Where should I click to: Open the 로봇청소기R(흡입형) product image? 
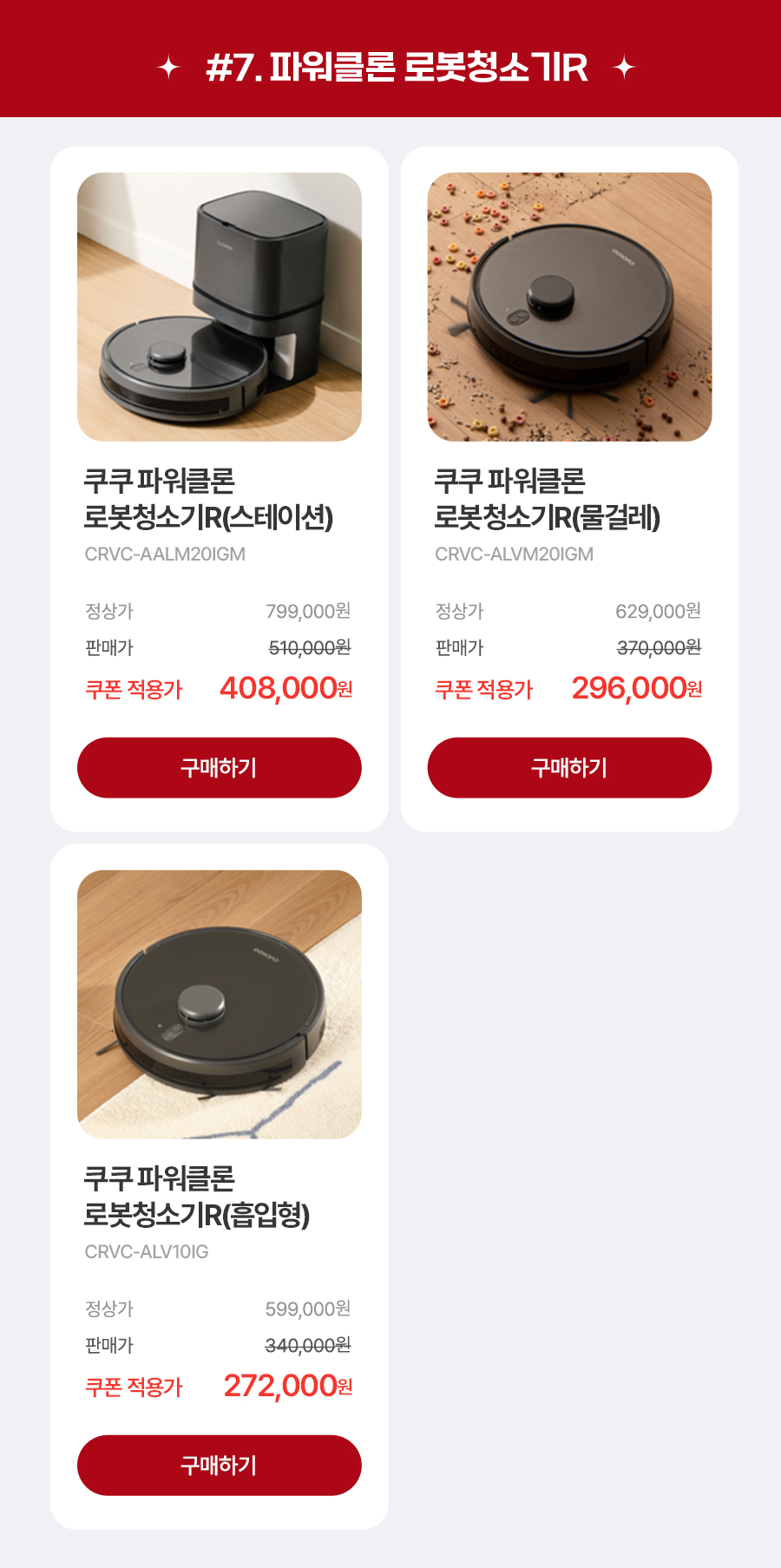coord(220,1004)
